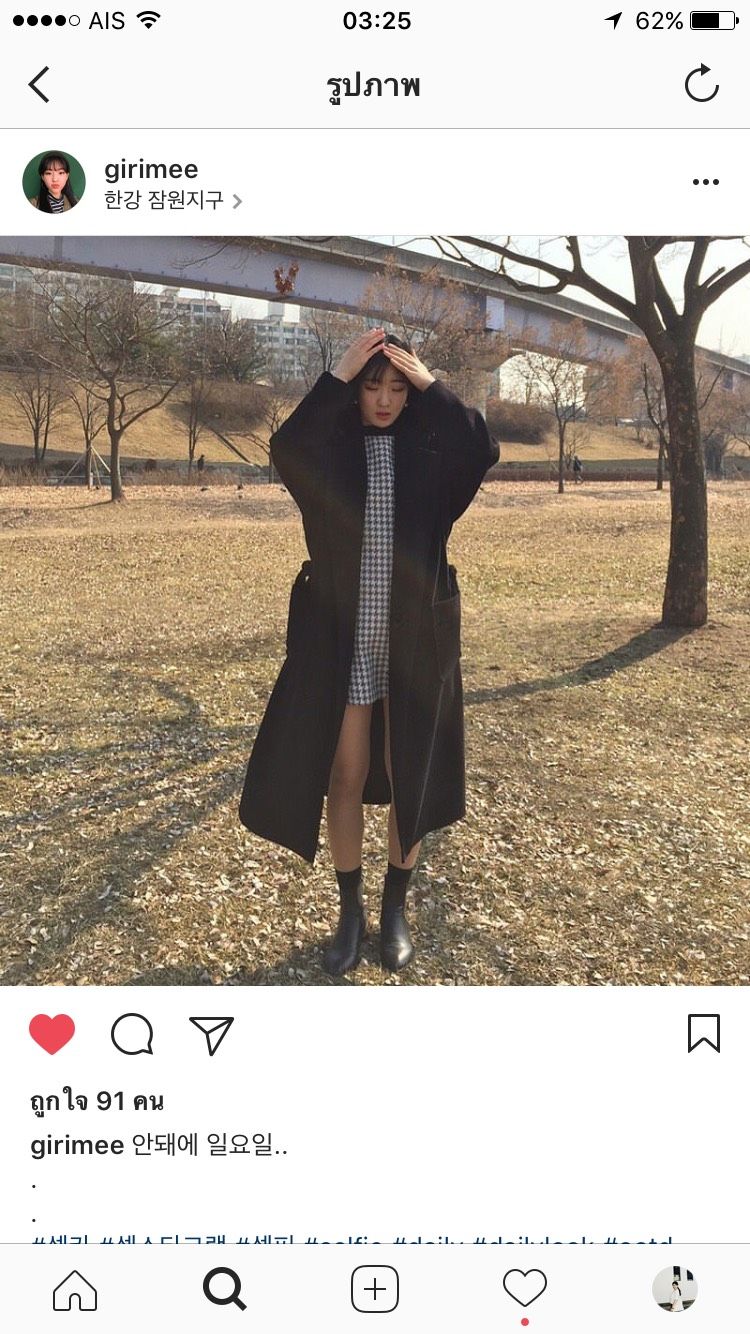Open the girimee username in the post header
The image size is (750, 1334).
coord(151,169)
